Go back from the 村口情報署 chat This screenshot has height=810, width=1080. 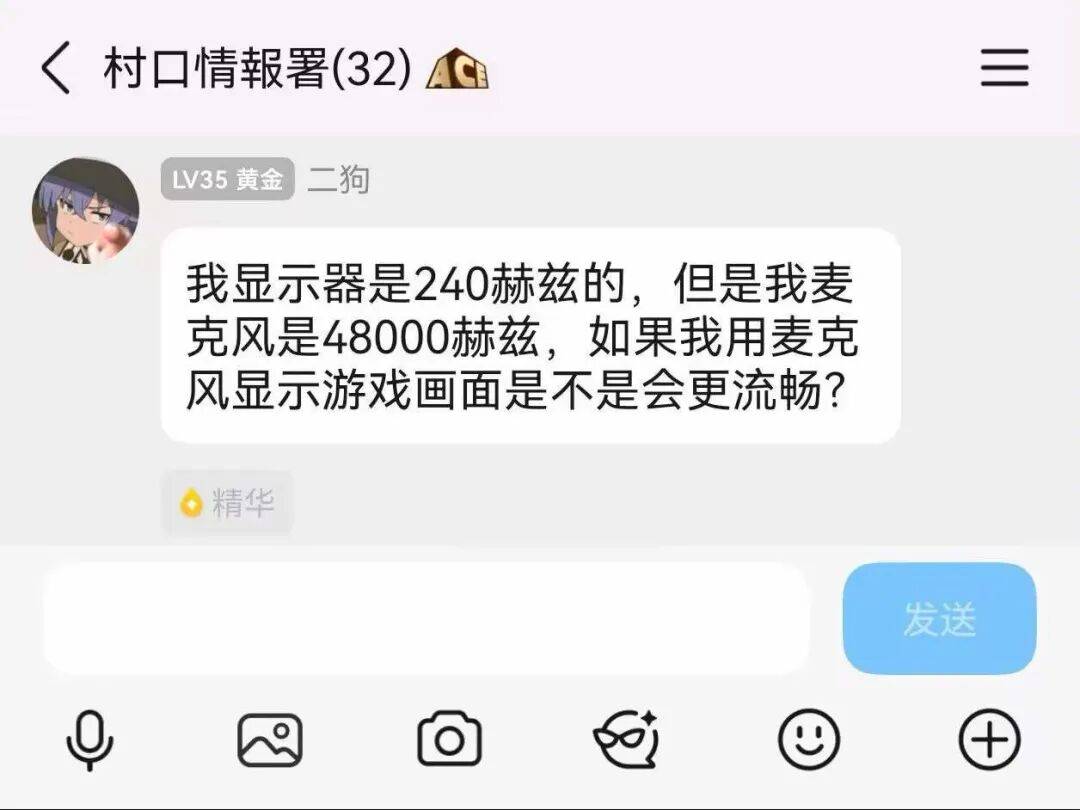(56, 69)
